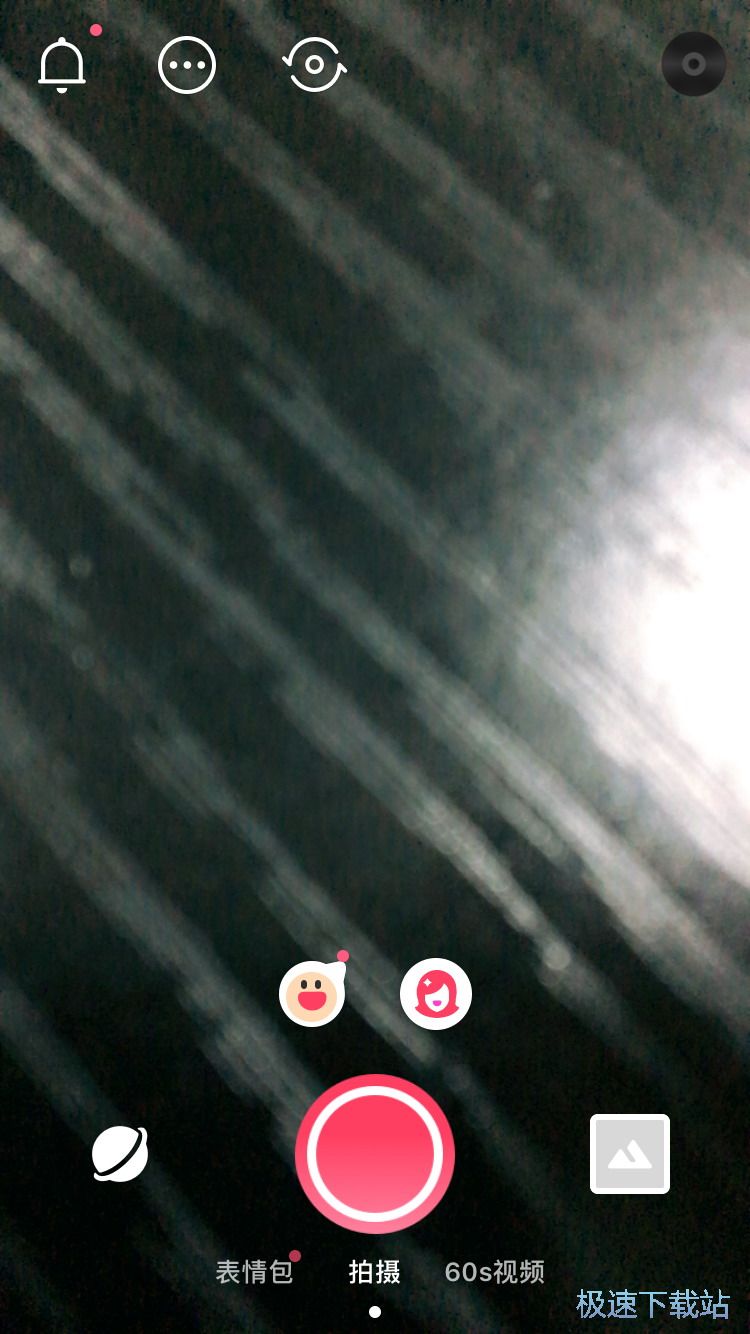The height and width of the screenshot is (1334, 750).
Task: Tap the music disc icon
Action: (x=693, y=65)
